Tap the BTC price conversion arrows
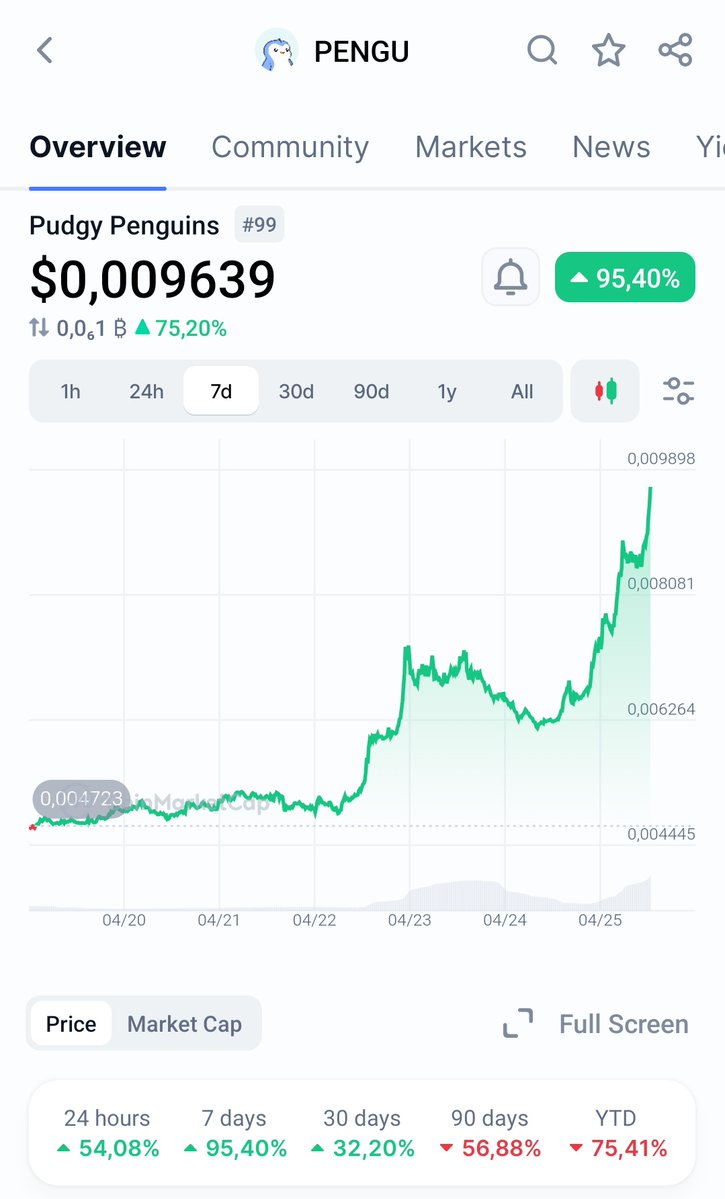The width and height of the screenshot is (725, 1199). (39, 328)
